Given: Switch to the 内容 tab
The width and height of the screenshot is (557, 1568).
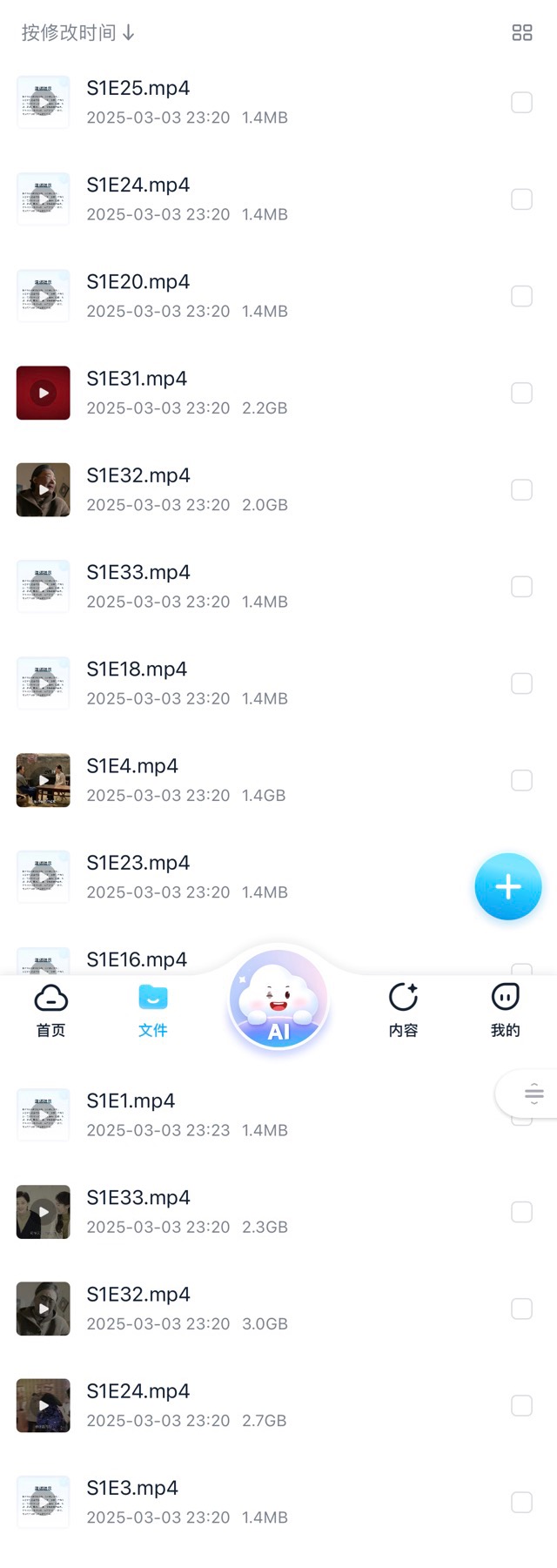Looking at the screenshot, I should (403, 1010).
